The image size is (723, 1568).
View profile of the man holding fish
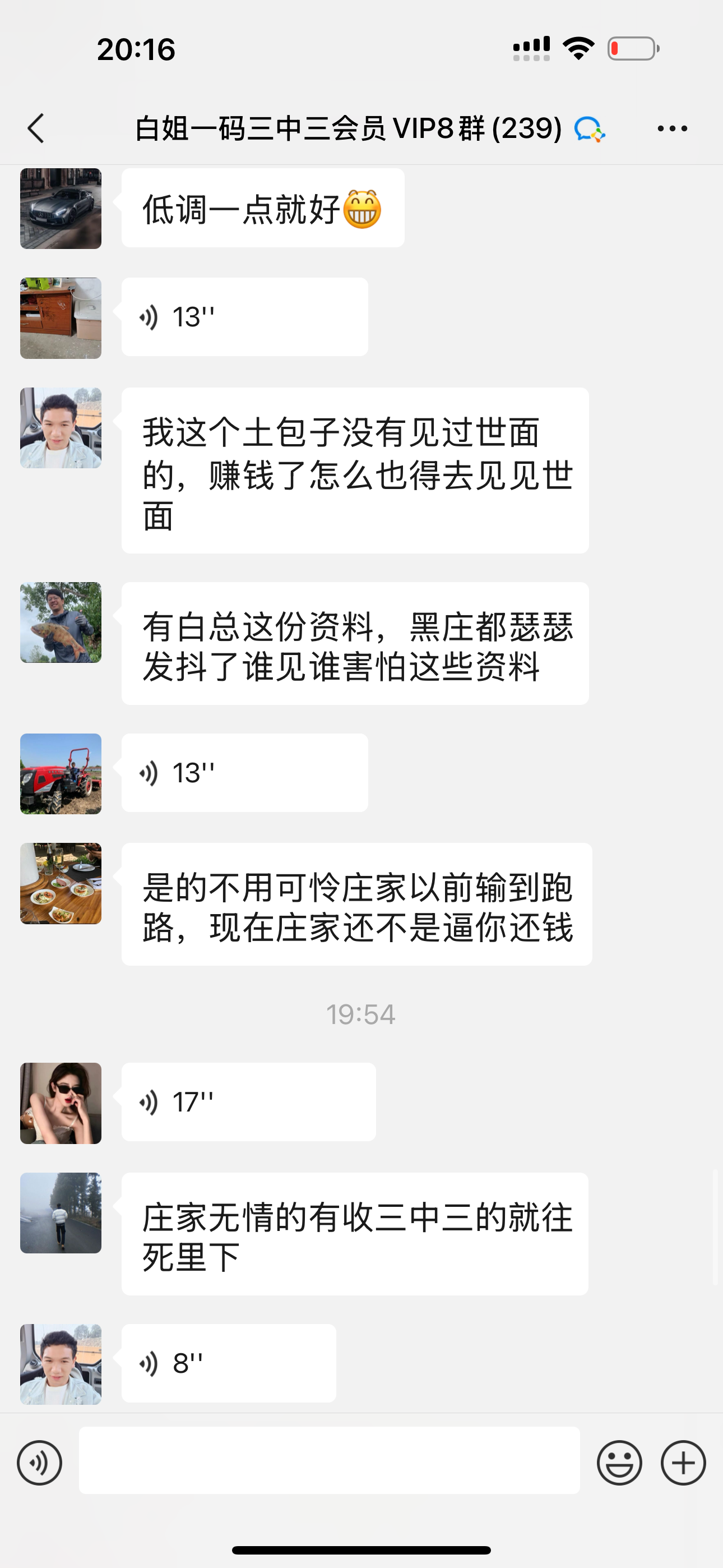pos(61,622)
